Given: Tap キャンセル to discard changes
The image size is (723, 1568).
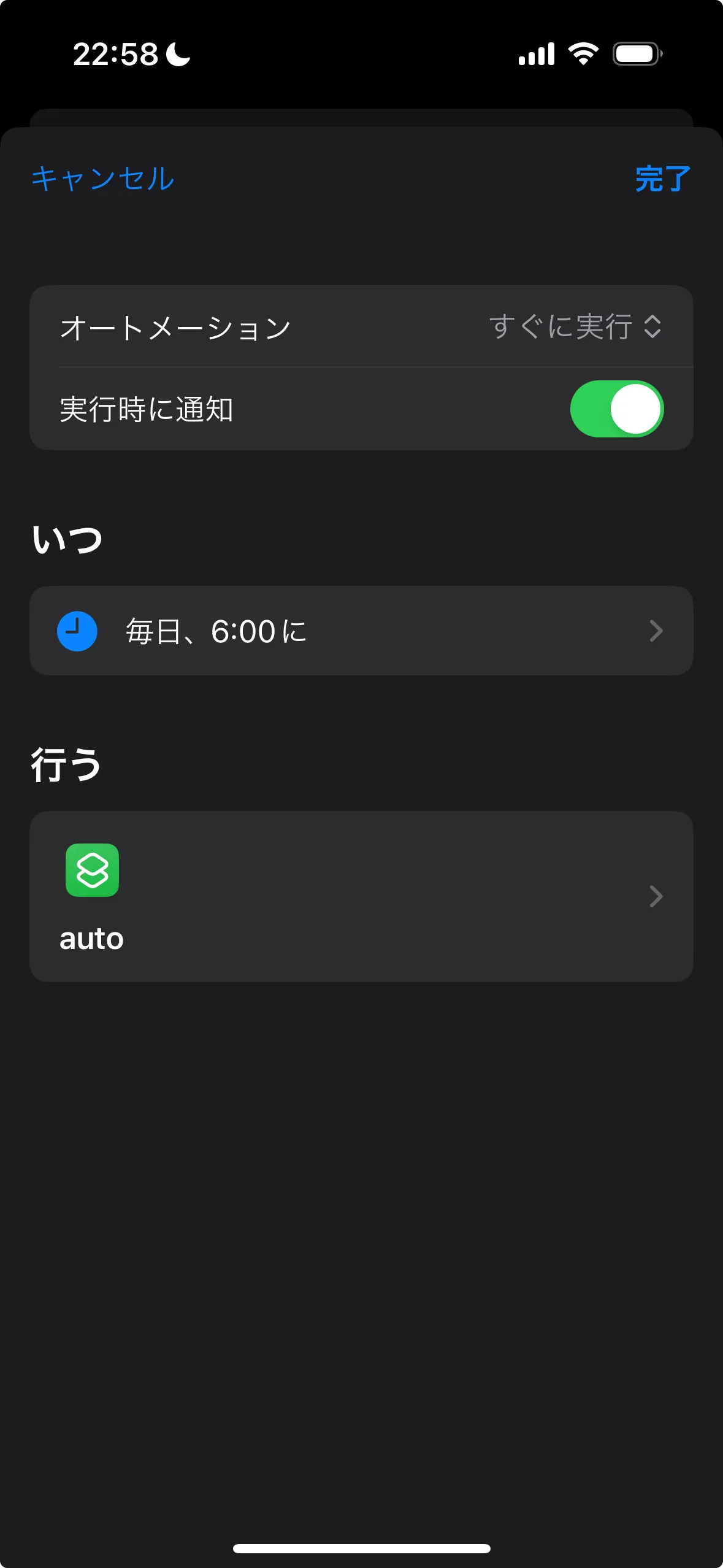Looking at the screenshot, I should (x=103, y=179).
